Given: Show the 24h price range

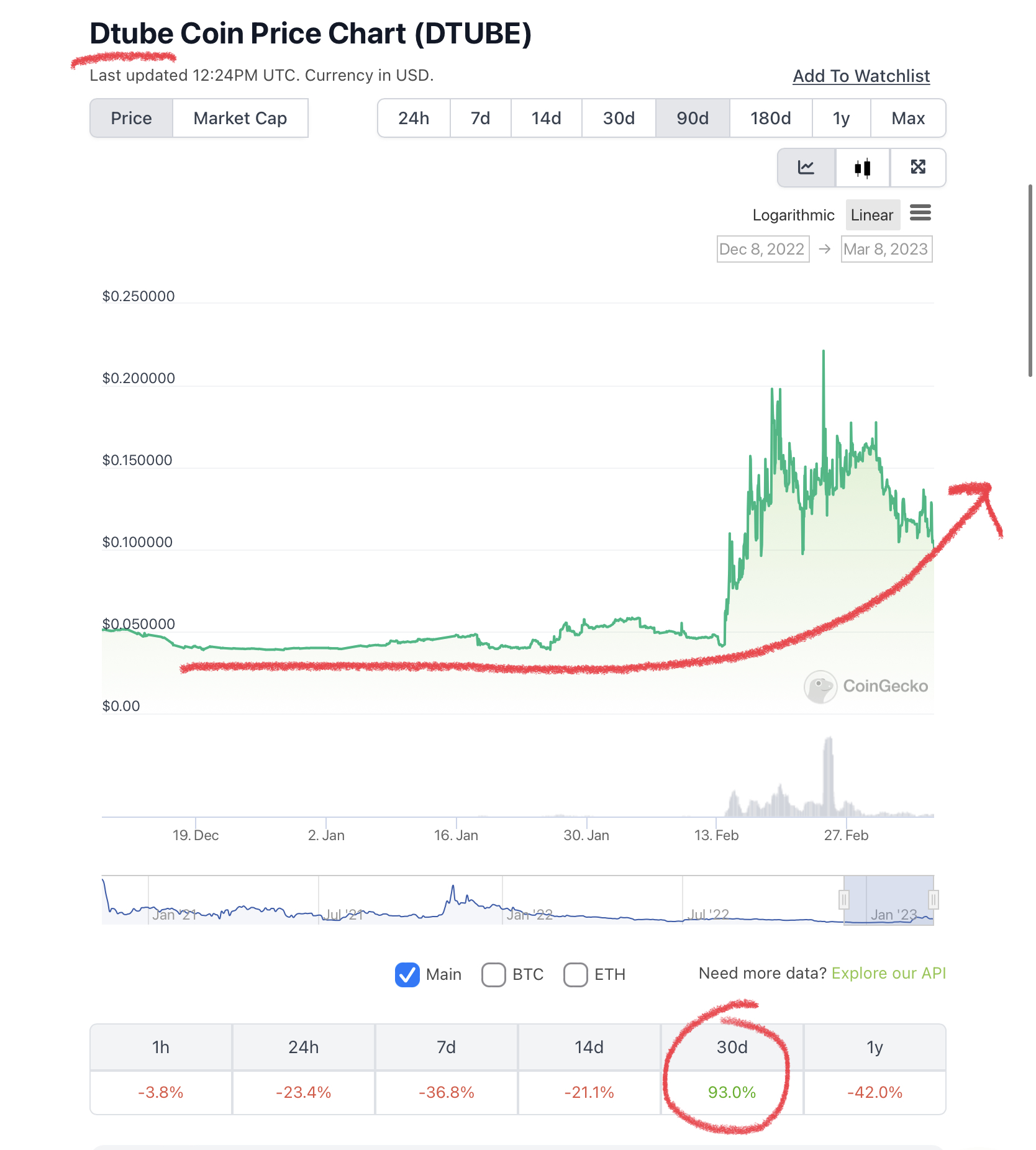Looking at the screenshot, I should tap(414, 118).
